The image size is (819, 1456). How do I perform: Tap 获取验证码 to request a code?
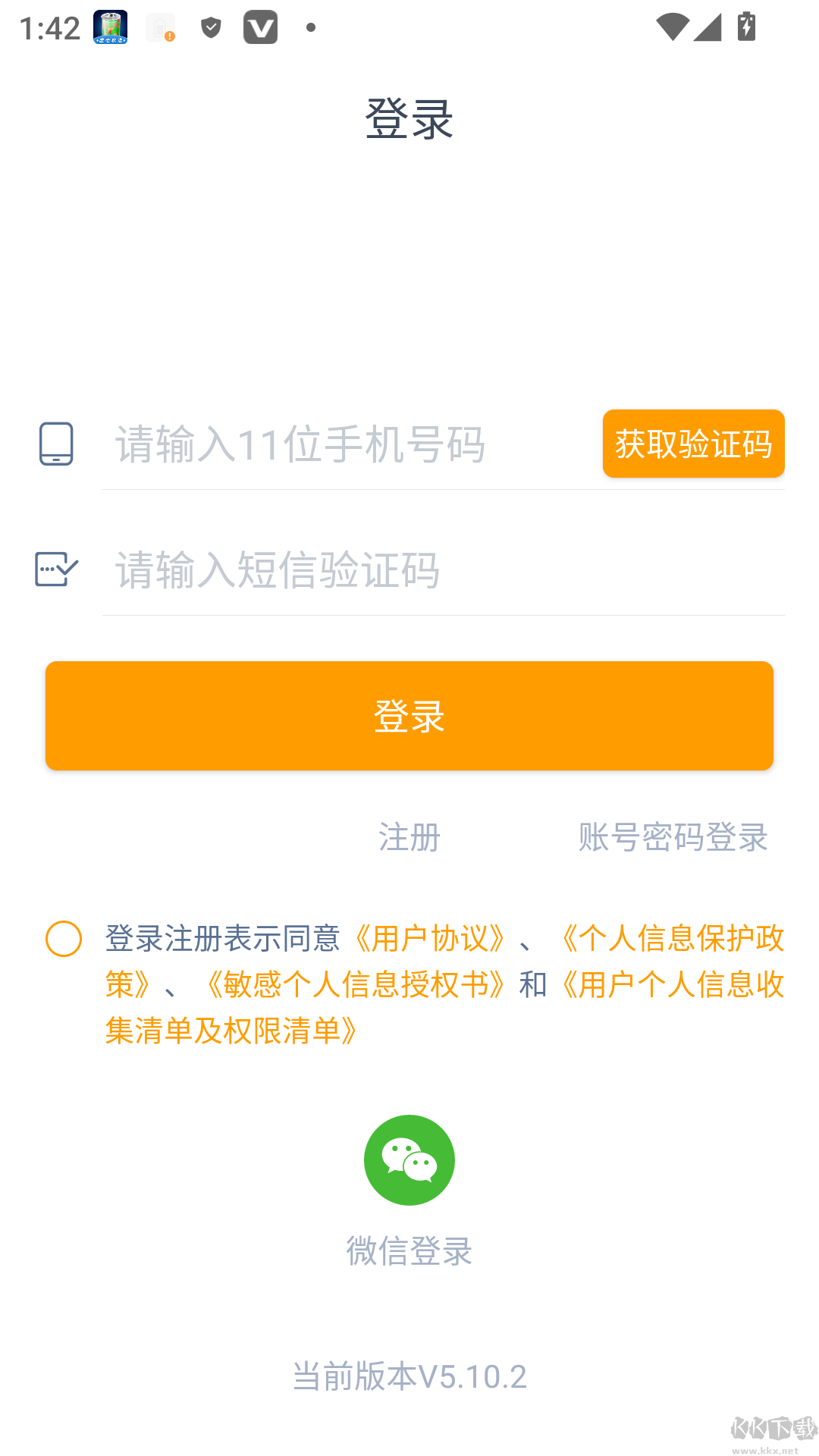[x=693, y=444]
